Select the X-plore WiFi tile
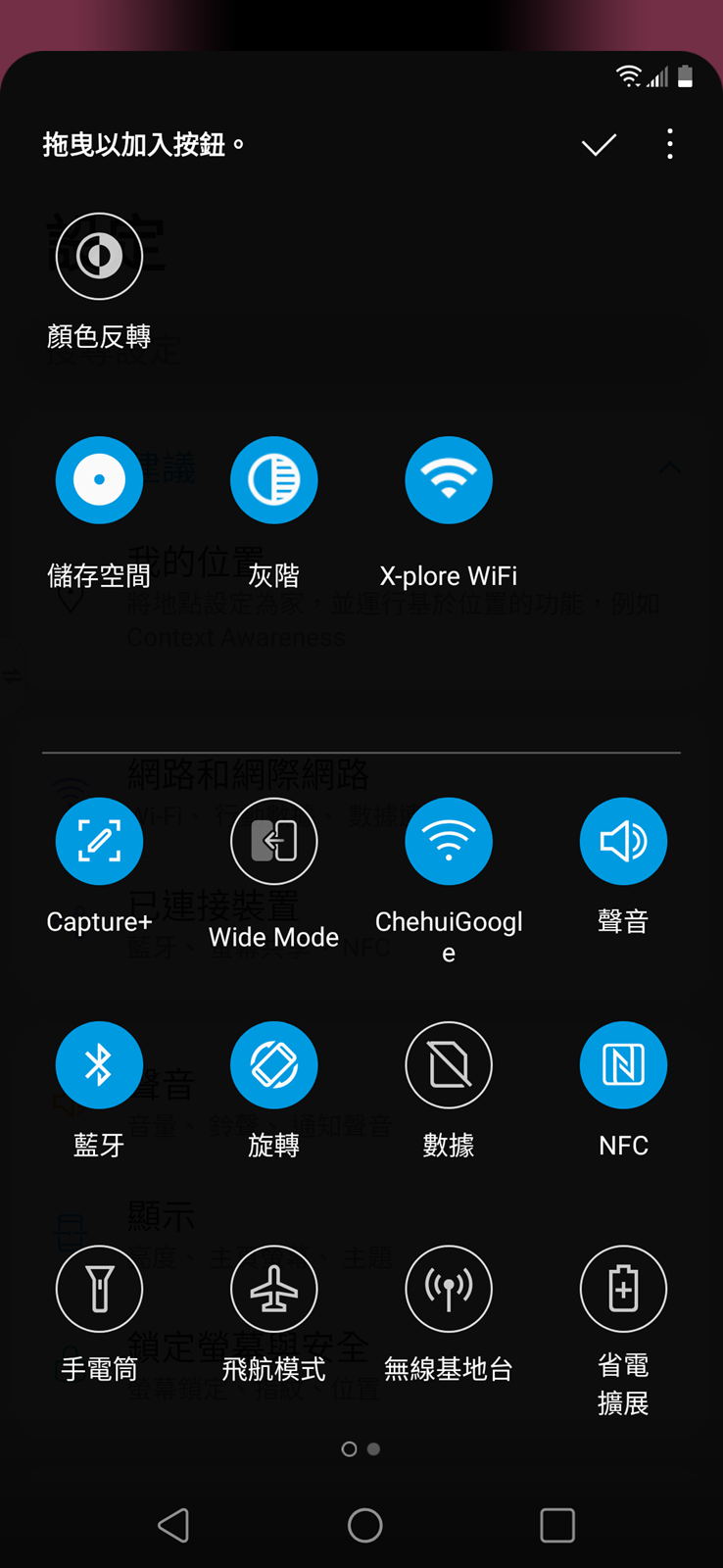This screenshot has height=1568, width=723. tap(449, 480)
